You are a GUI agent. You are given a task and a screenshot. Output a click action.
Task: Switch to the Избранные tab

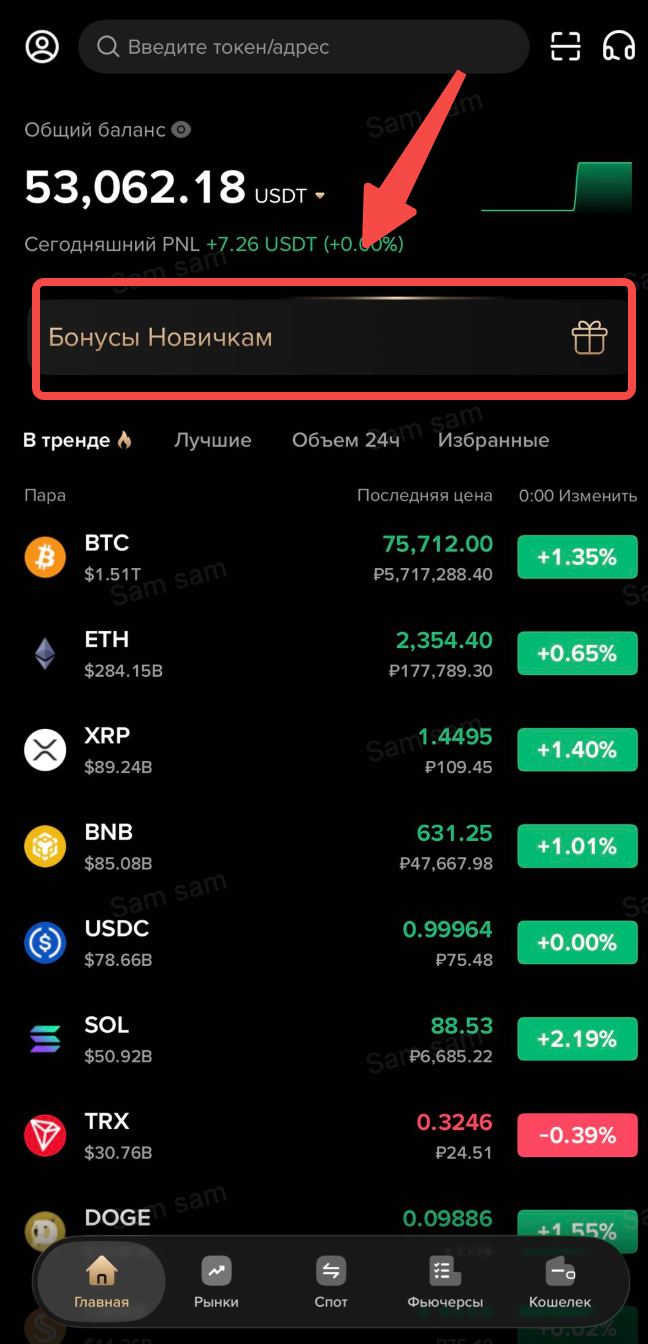click(x=493, y=440)
